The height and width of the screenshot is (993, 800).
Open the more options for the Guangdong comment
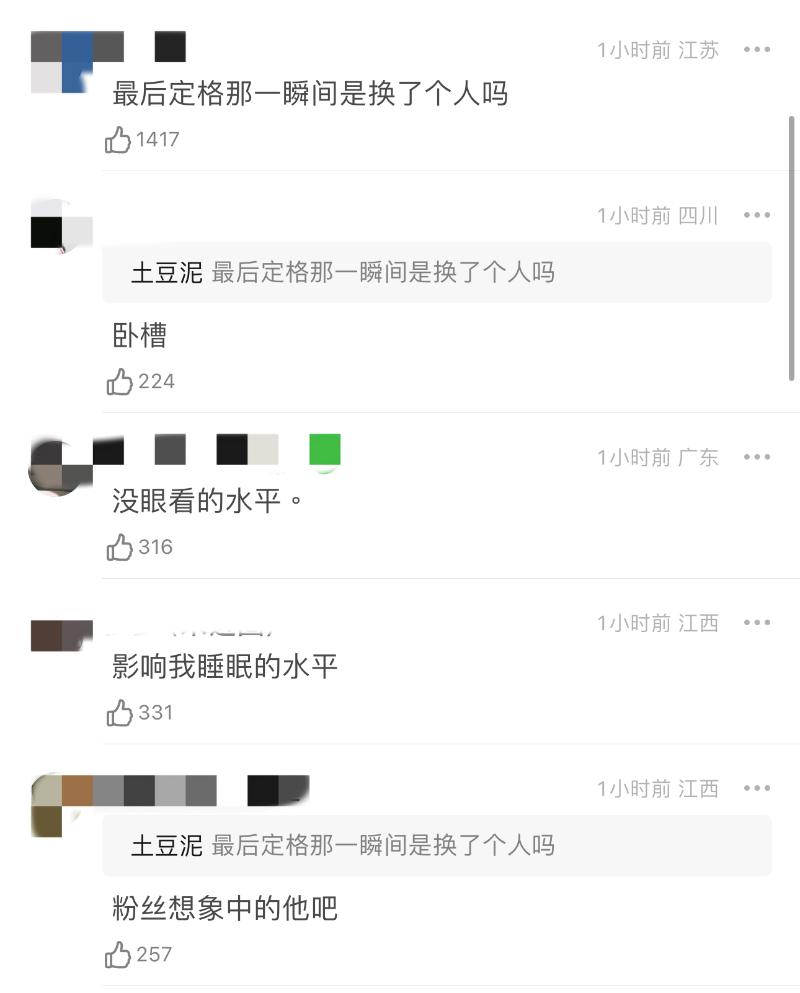click(x=757, y=458)
